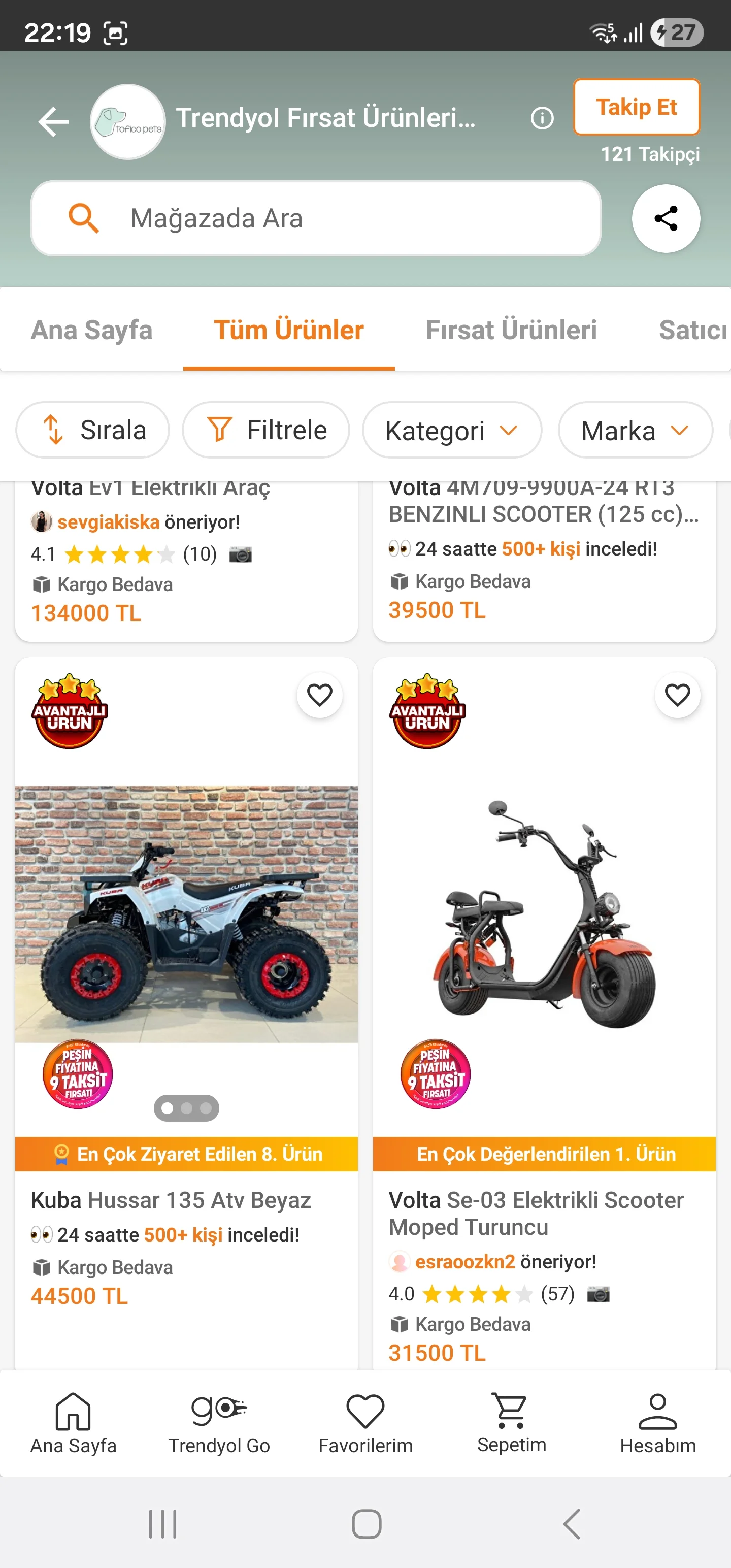
Task: Share this store
Action: point(666,218)
